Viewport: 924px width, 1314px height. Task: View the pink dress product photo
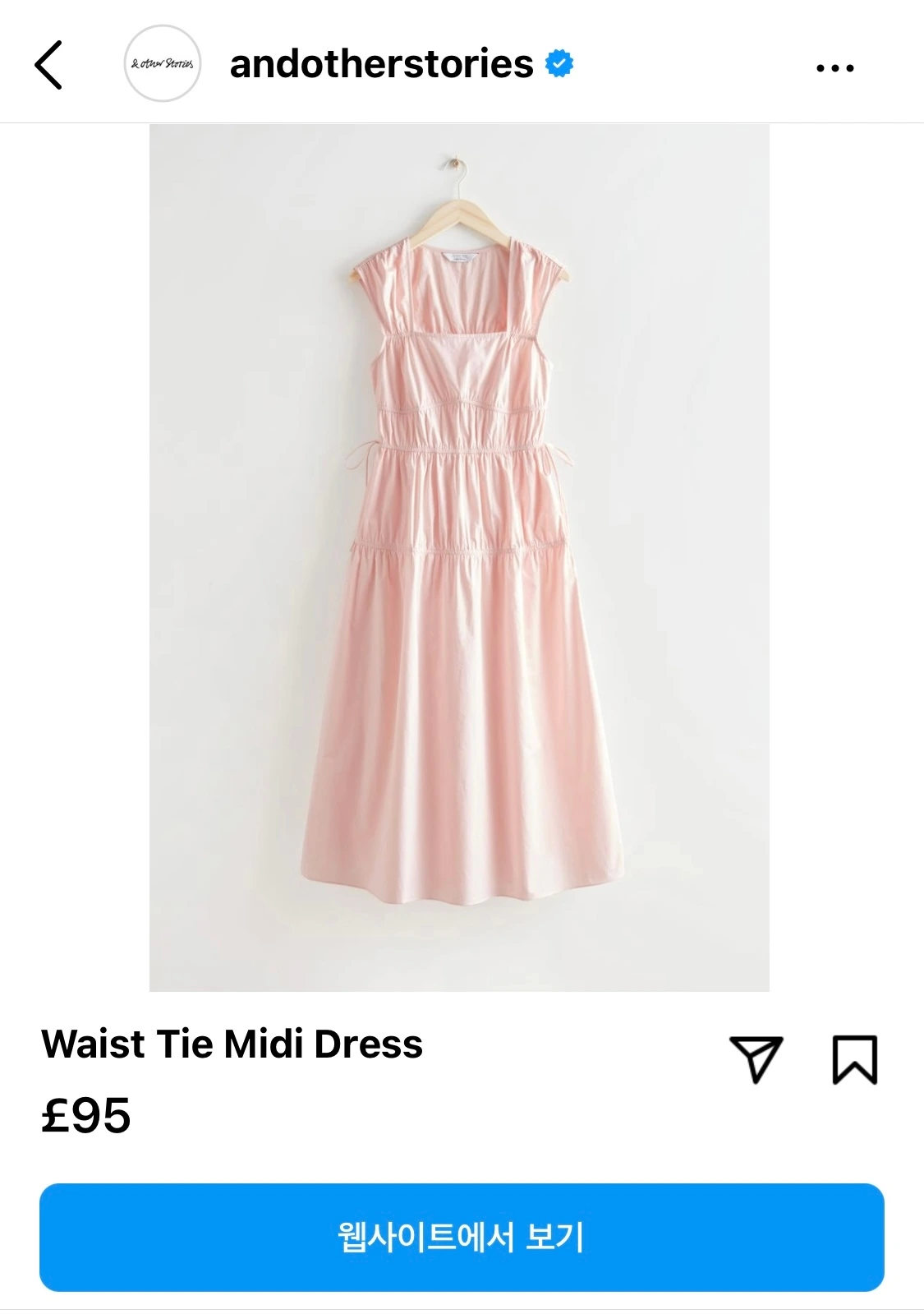pyautogui.click(x=459, y=557)
